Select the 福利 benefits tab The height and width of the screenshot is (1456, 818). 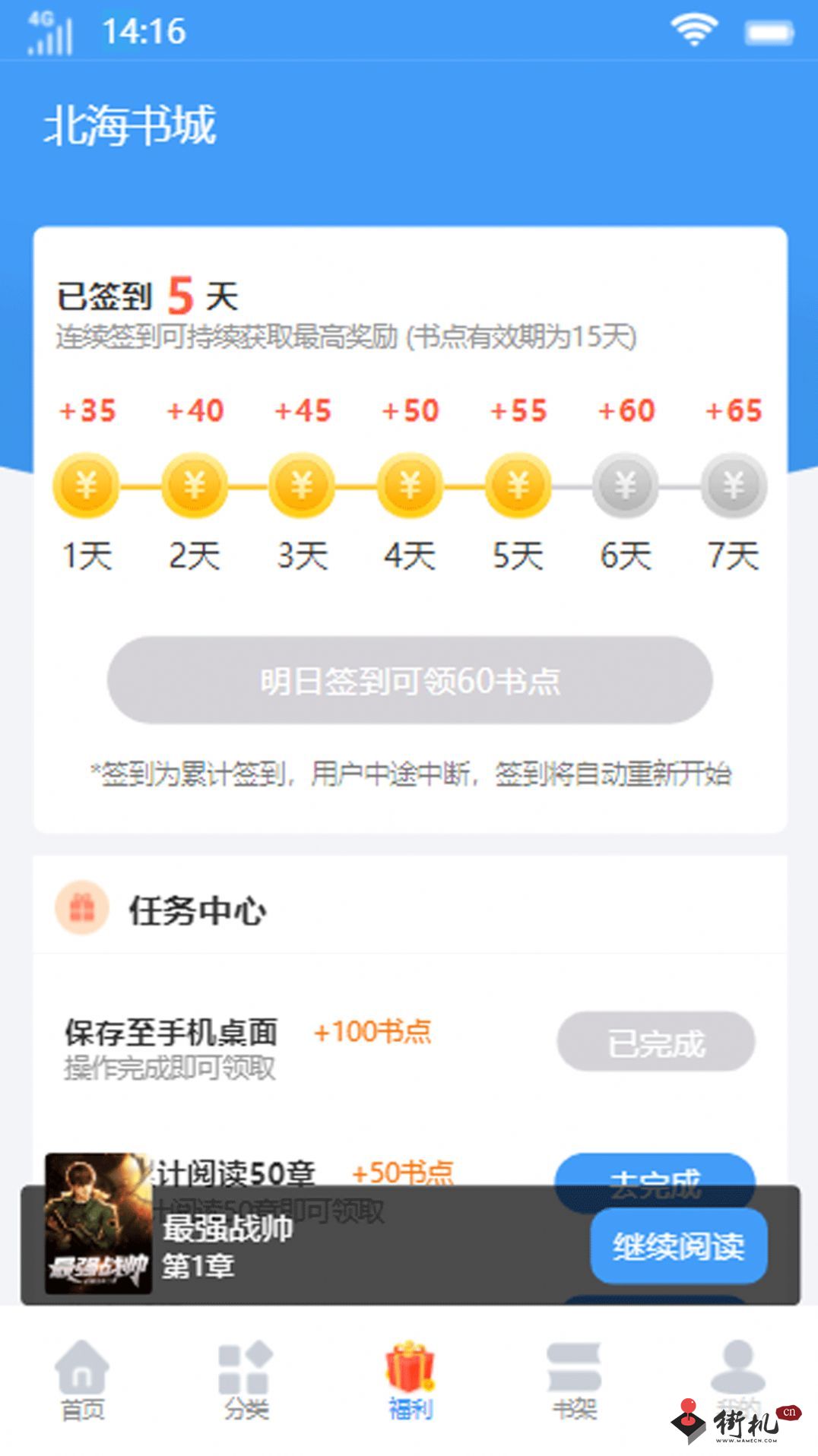[410, 1380]
